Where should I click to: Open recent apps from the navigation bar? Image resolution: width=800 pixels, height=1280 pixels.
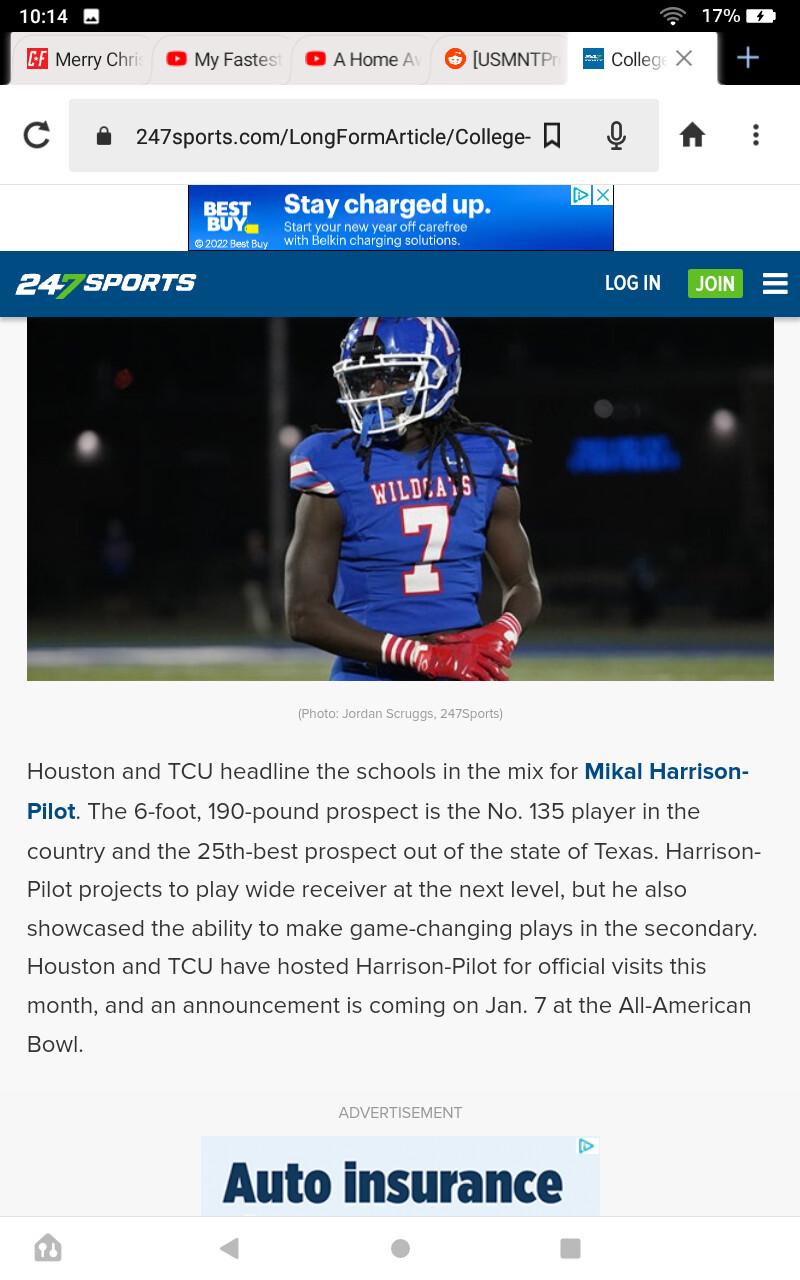(x=570, y=1248)
